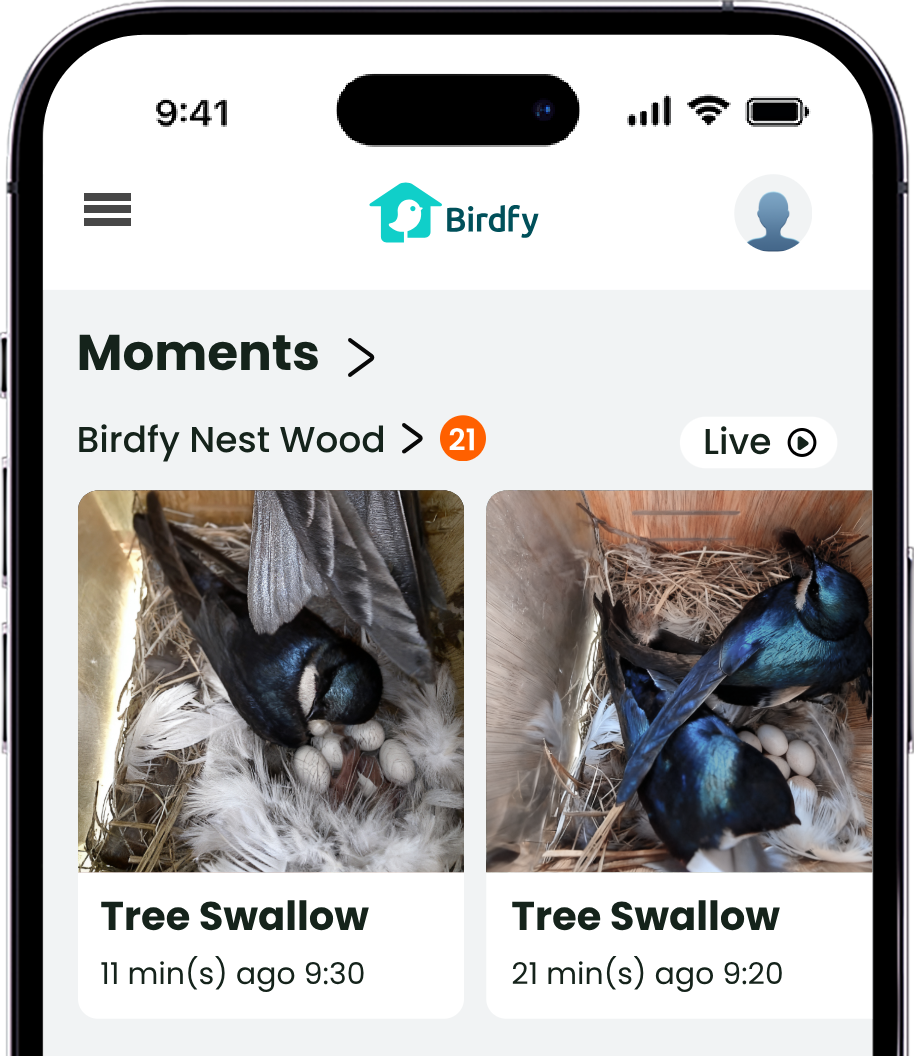Open the Tree Swallow moment from 9:30
The width and height of the screenshot is (914, 1056).
click(270, 752)
